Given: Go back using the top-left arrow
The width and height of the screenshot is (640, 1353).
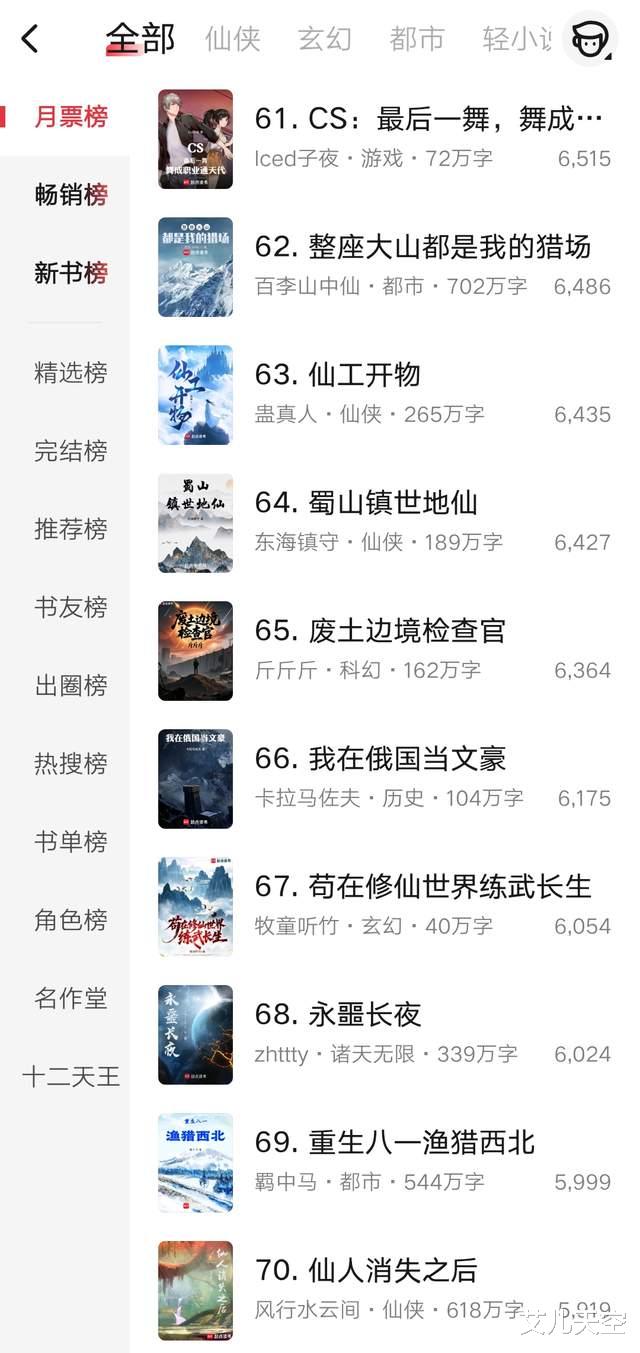Looking at the screenshot, I should (30, 39).
